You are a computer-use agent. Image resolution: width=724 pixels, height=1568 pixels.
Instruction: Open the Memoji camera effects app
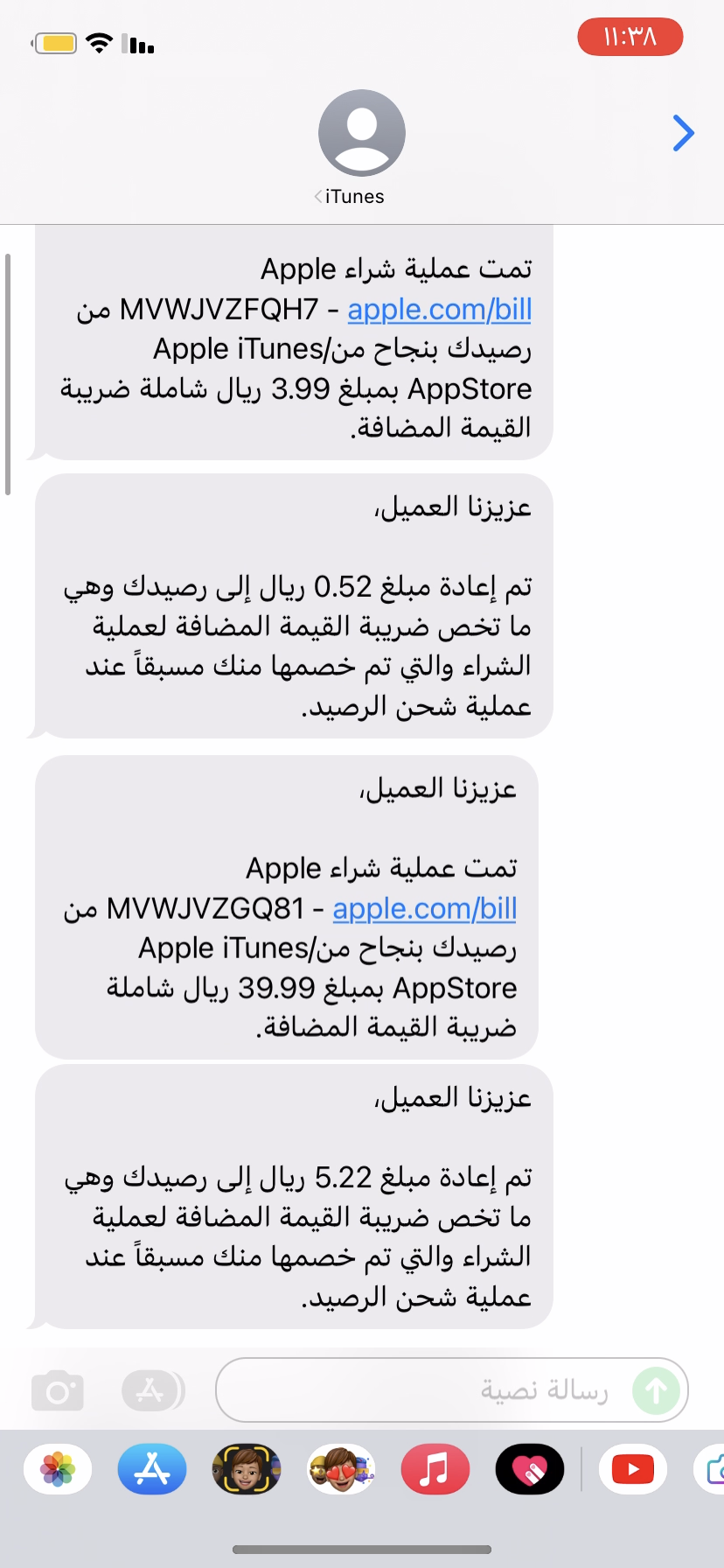point(247,1468)
